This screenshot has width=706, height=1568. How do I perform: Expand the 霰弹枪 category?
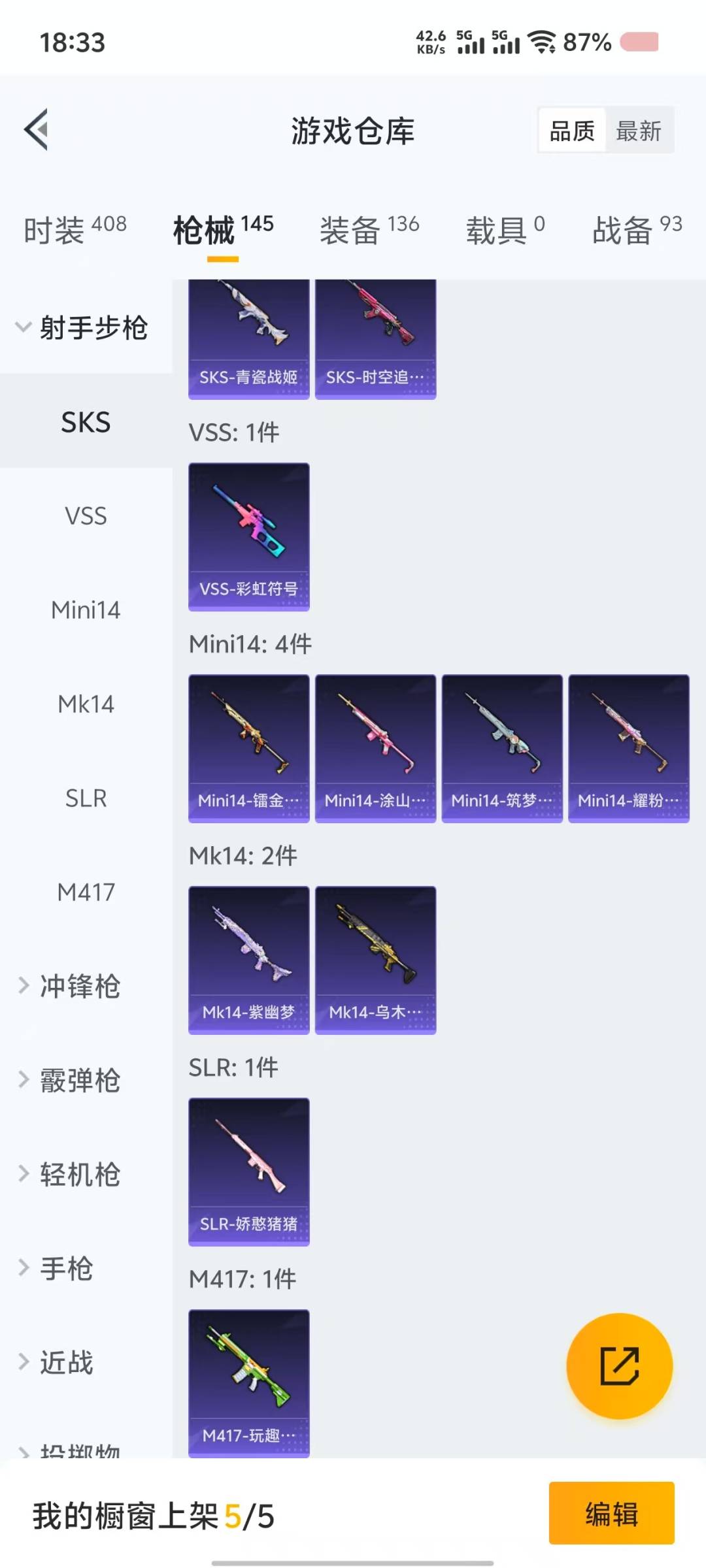click(80, 1080)
